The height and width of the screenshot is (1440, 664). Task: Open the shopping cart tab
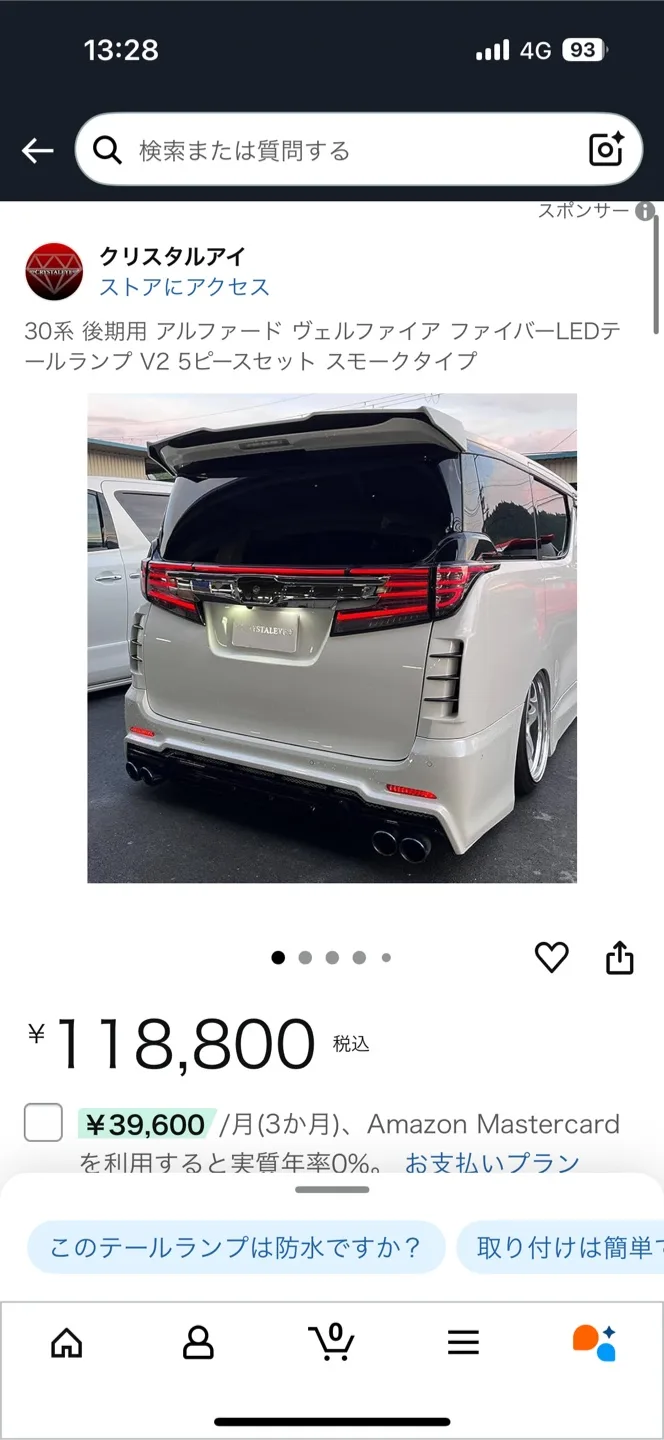click(332, 1342)
